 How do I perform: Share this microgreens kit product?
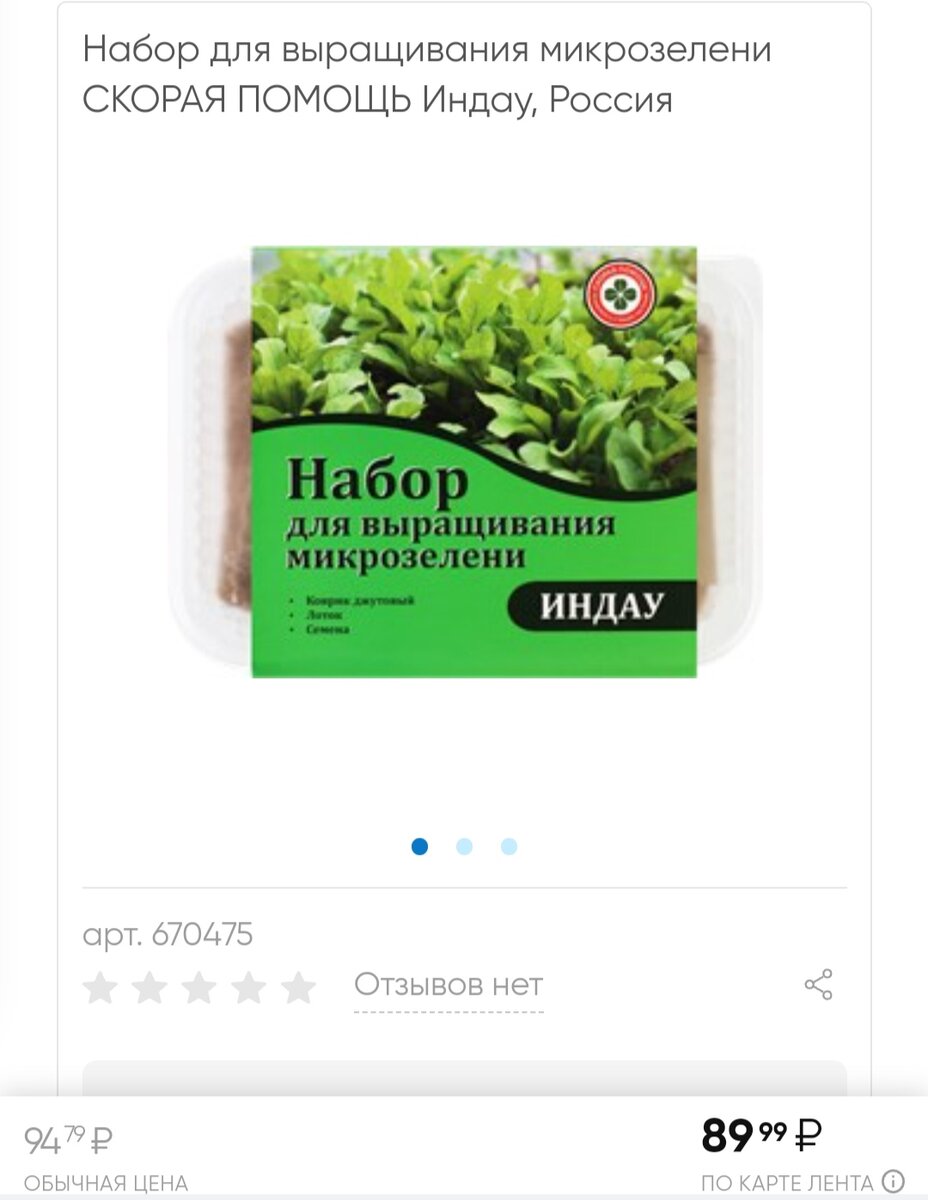818,984
